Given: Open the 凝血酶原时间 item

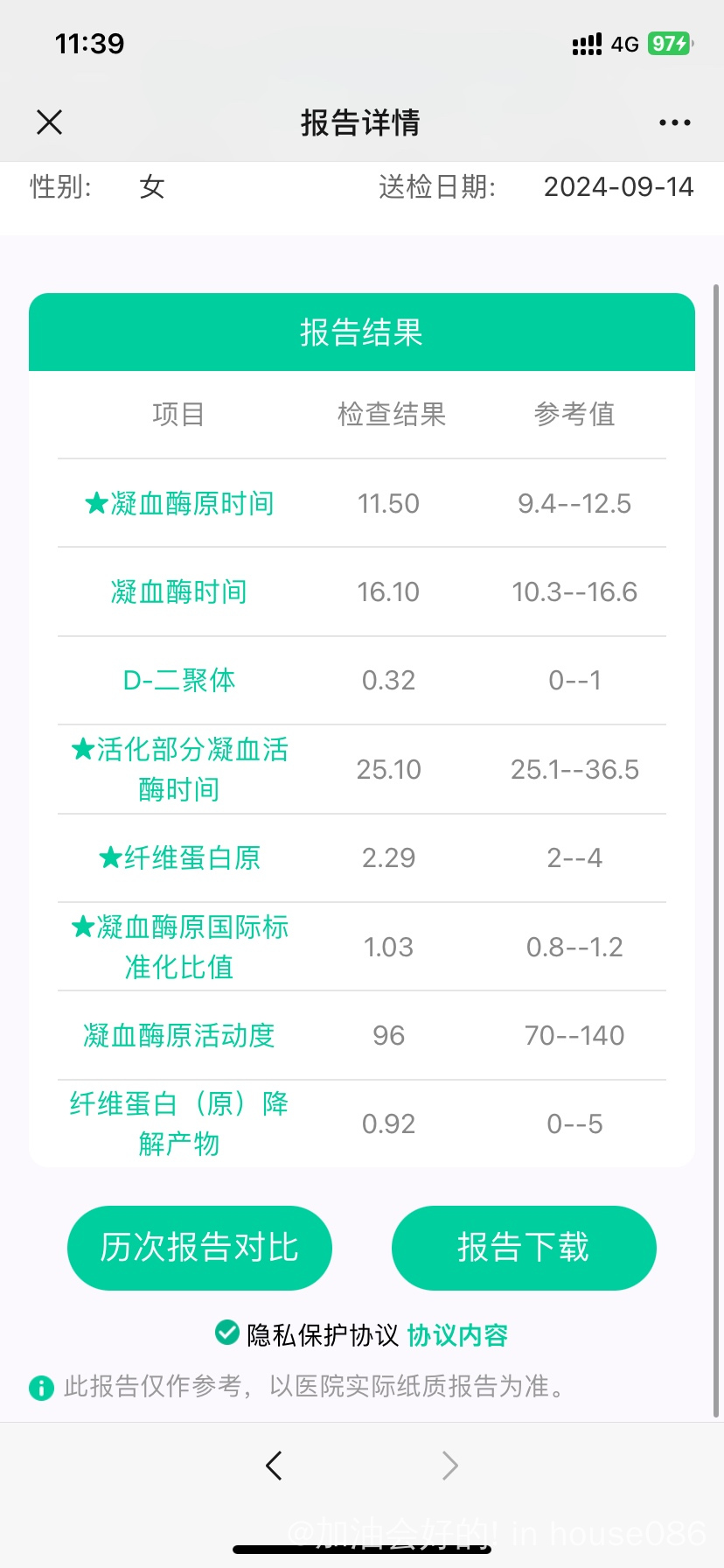Looking at the screenshot, I should click(x=179, y=504).
